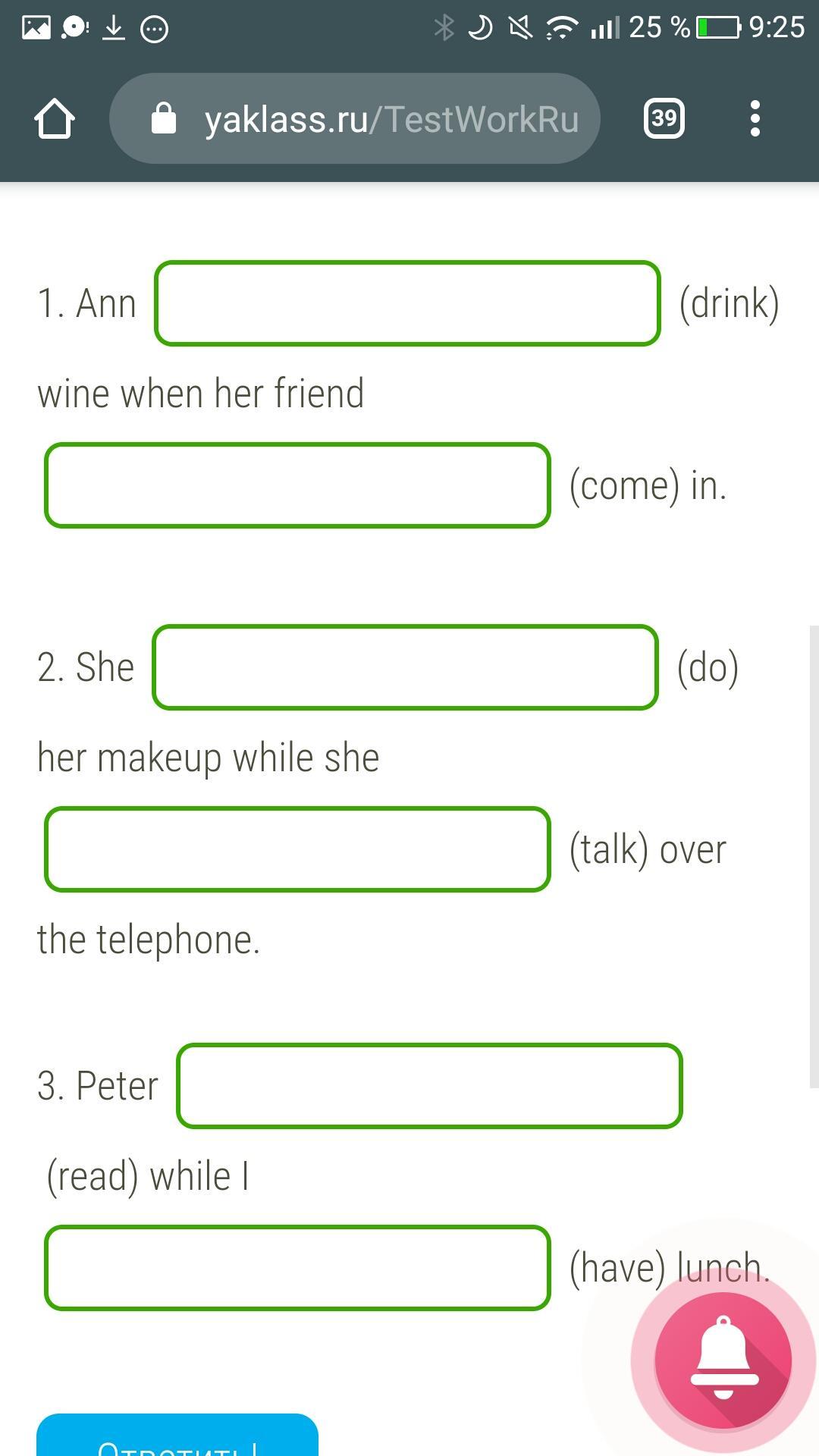Open the pink notification bell button
Screen dimensions: 819x1456
pyautogui.click(x=723, y=1360)
